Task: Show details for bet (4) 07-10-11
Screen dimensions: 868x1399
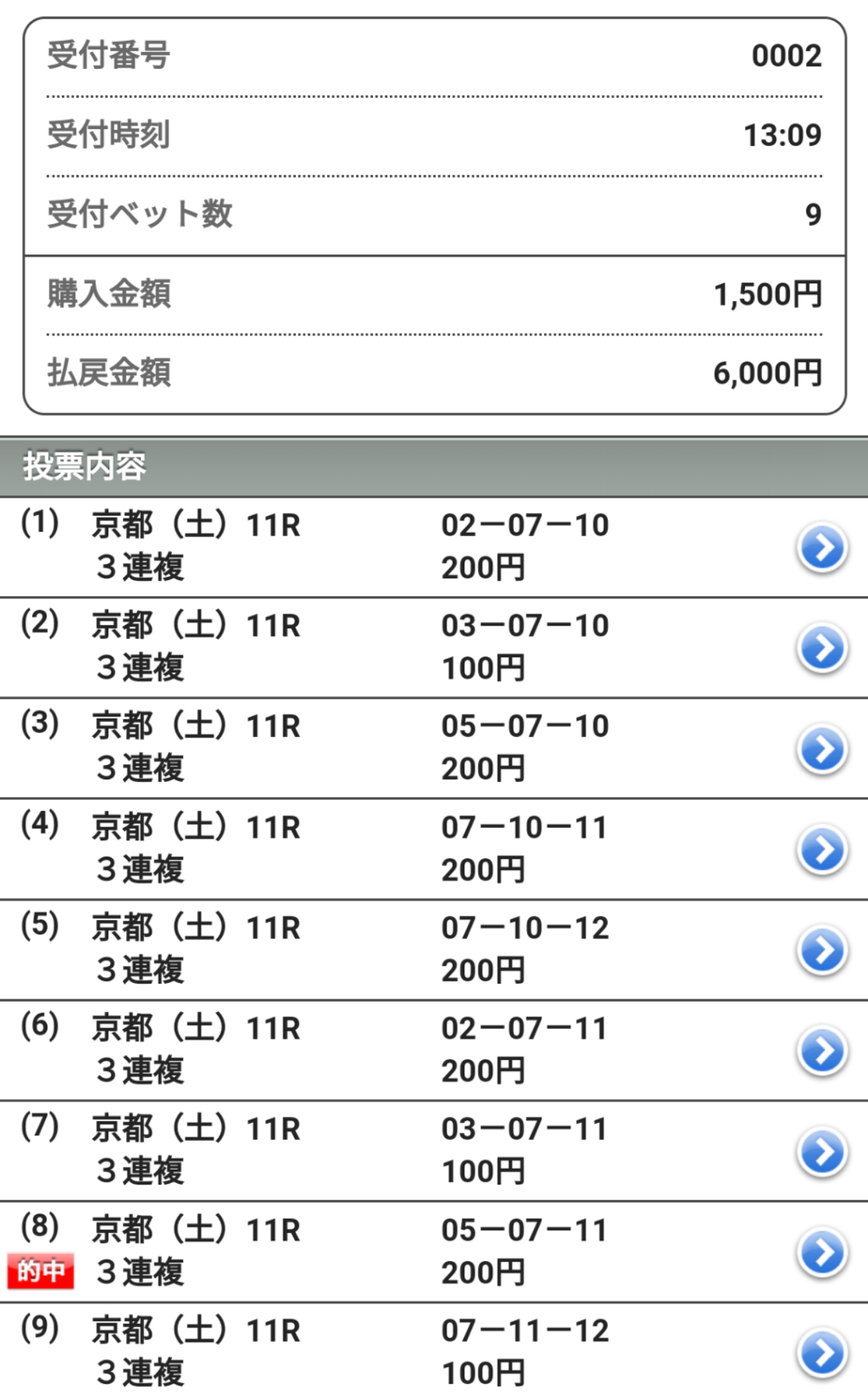Action: coord(822,850)
